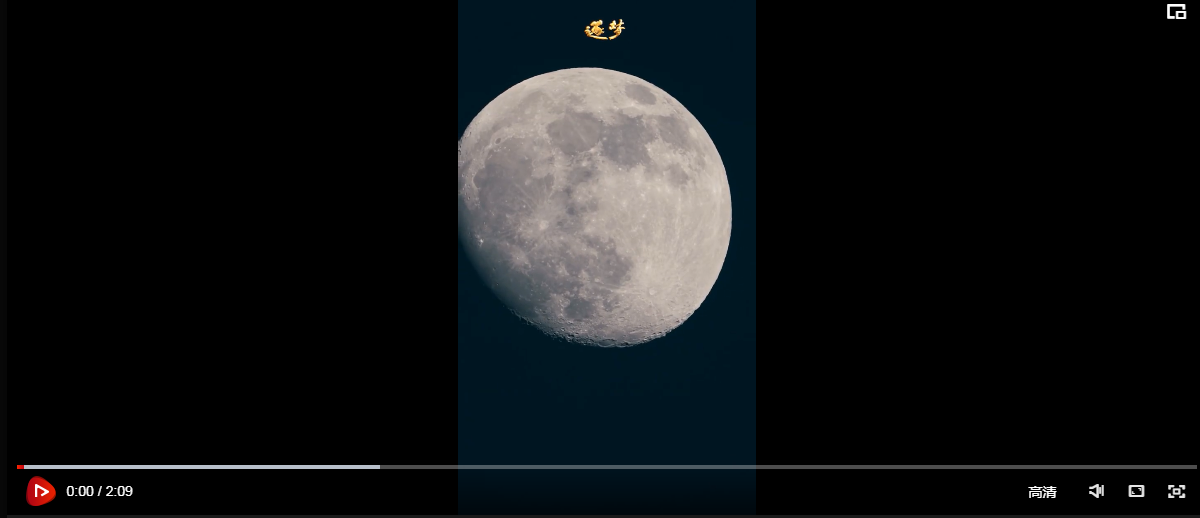The height and width of the screenshot is (518, 1200).
Task: Open the 高清 quality selector
Action: pyautogui.click(x=1042, y=492)
